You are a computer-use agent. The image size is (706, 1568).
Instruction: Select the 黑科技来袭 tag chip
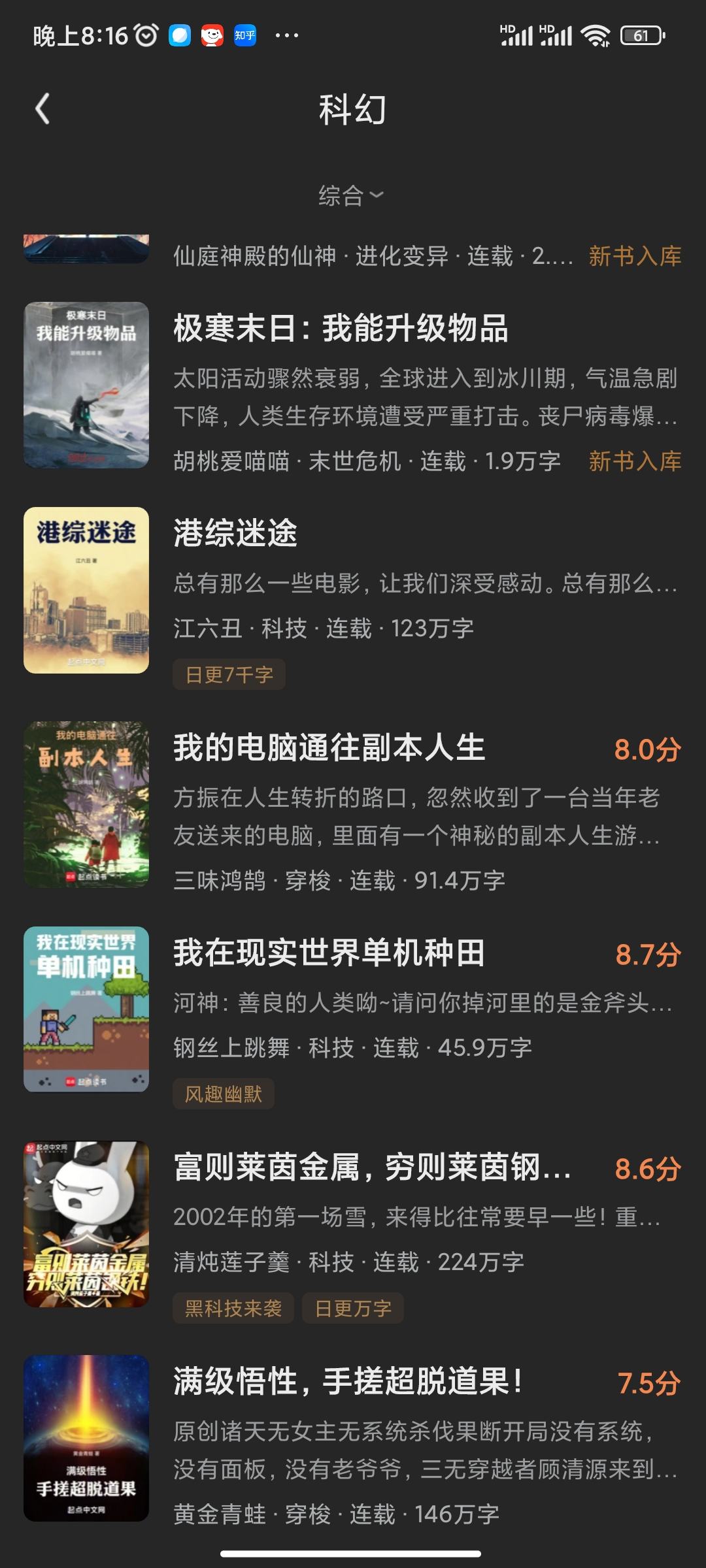(x=233, y=1308)
